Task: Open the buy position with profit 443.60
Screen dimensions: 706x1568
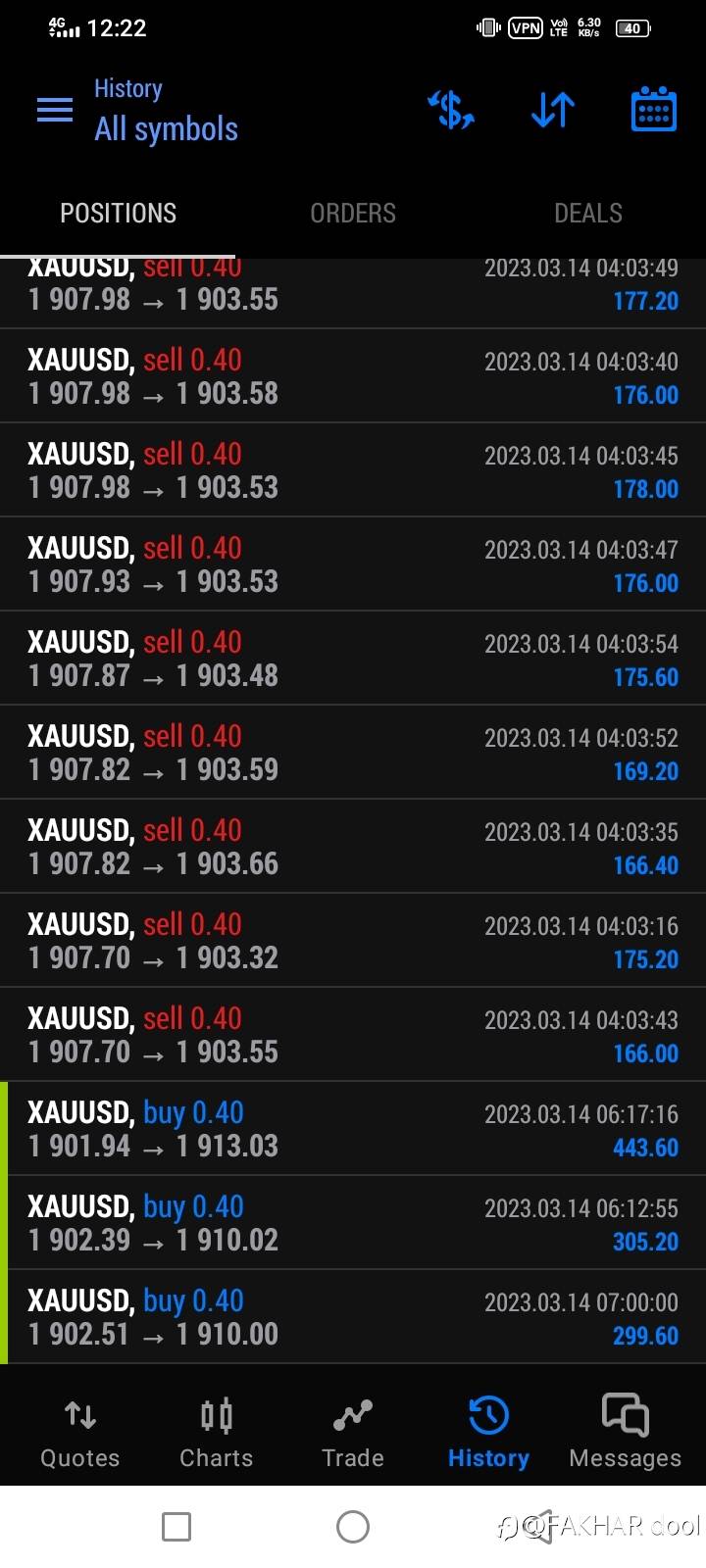Action: tap(353, 1129)
